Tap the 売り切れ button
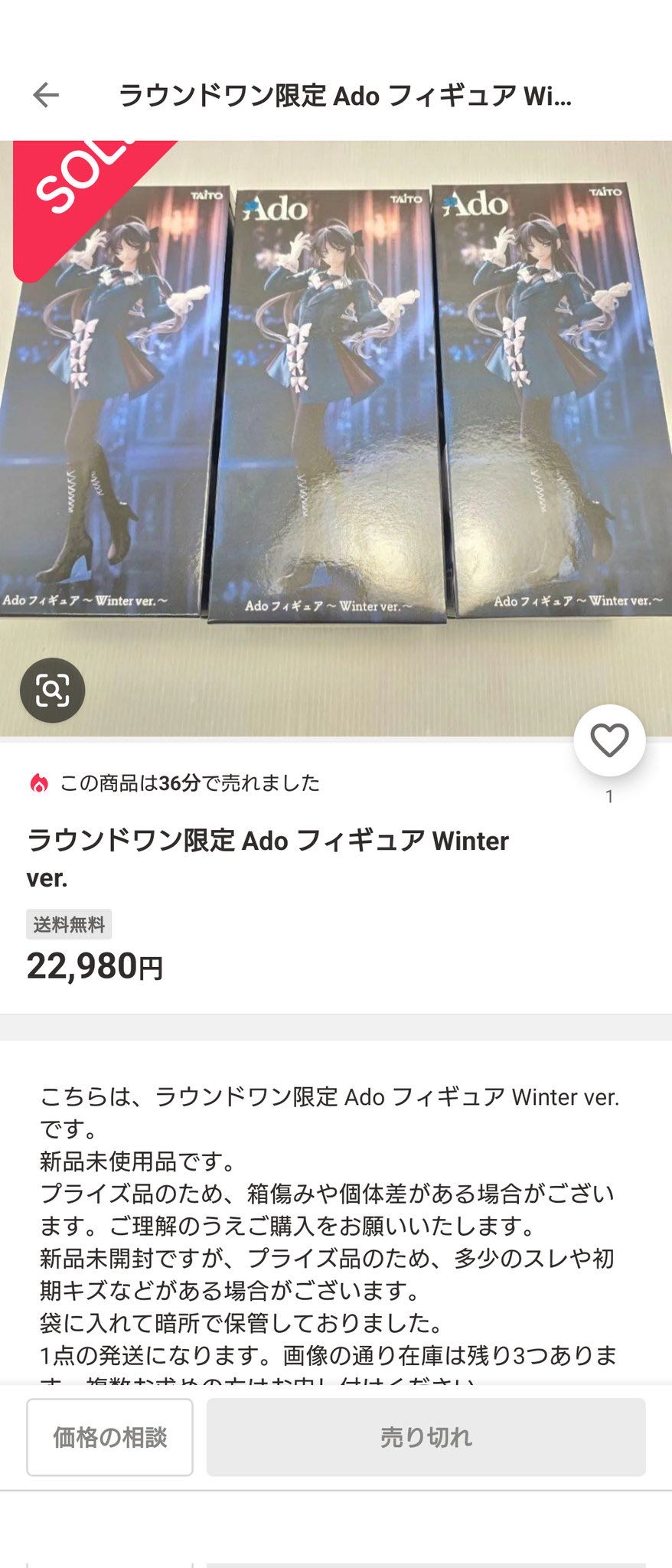The image size is (672, 1568). pyautogui.click(x=426, y=1437)
